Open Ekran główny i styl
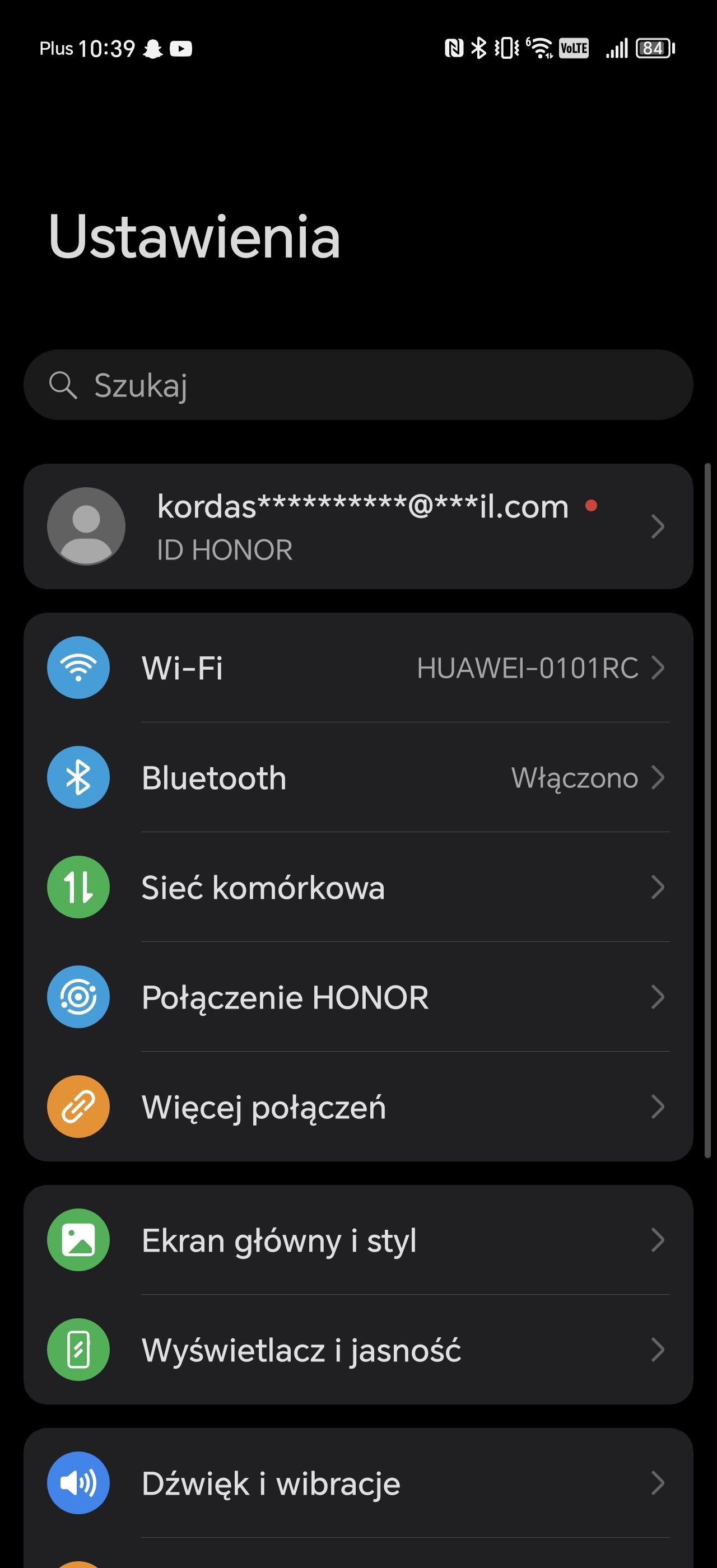Viewport: 717px width, 1568px height. (358, 1240)
